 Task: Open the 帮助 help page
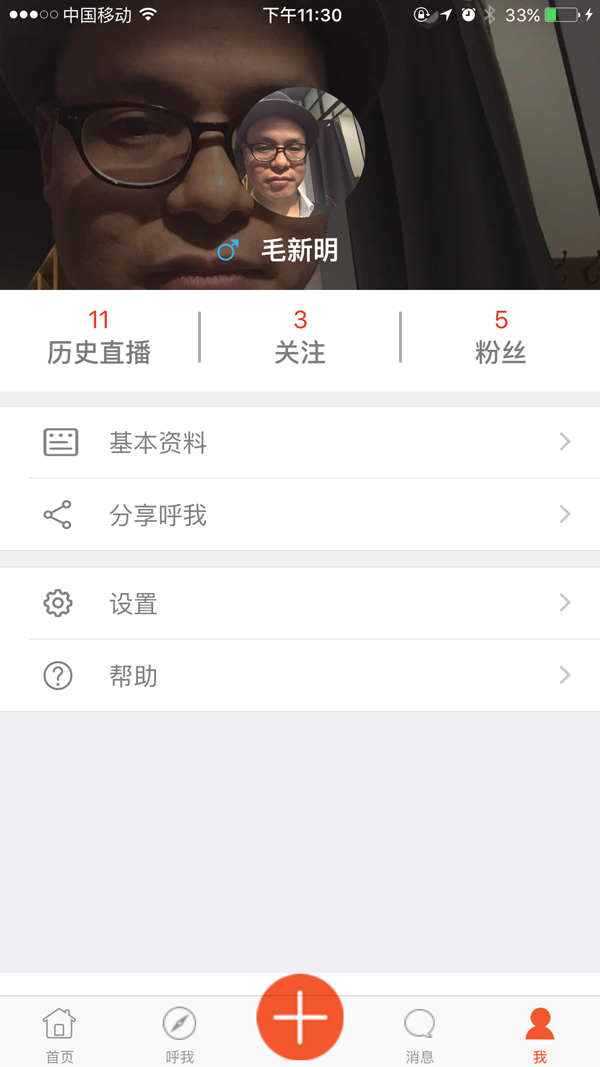[x=300, y=676]
